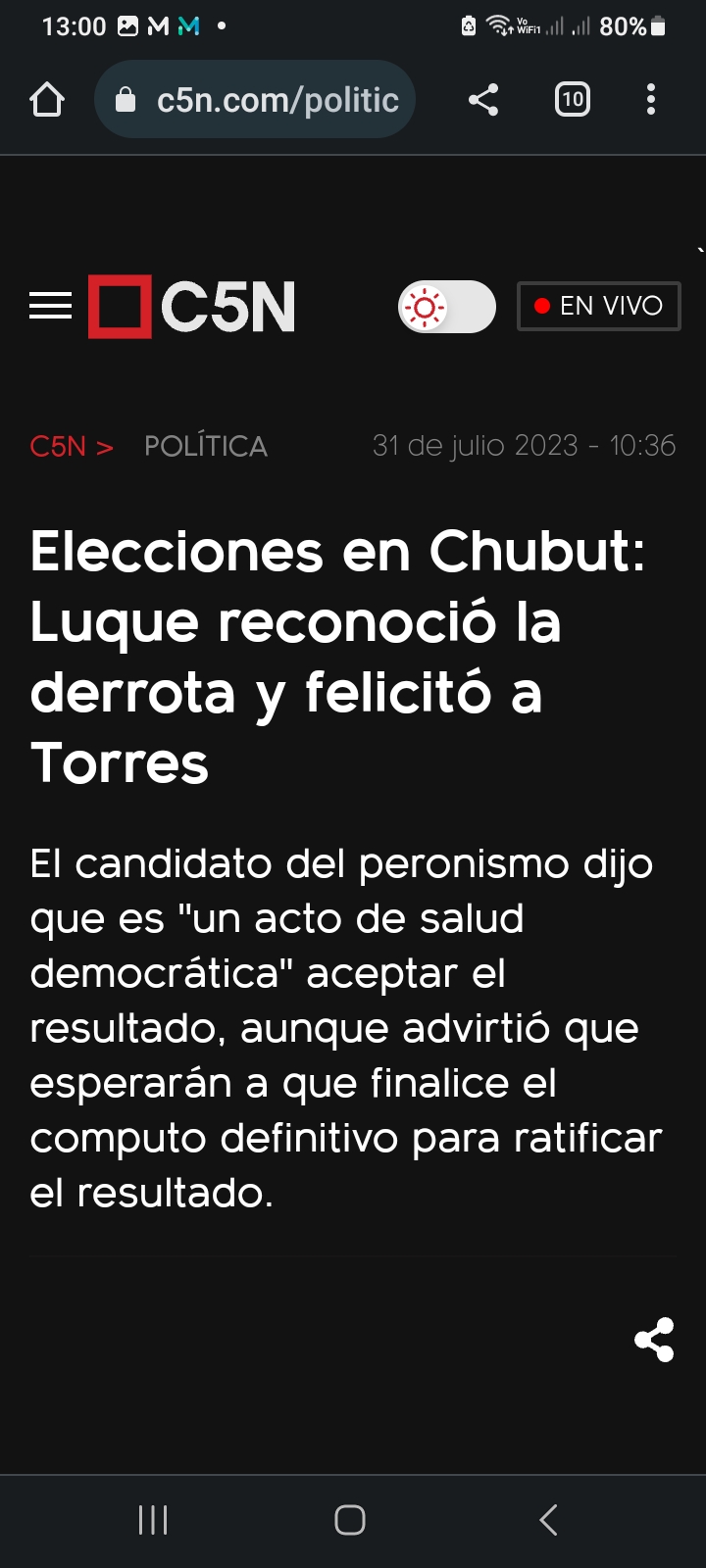This screenshot has width=706, height=1568.
Task: Go to the browser home page
Action: (47, 100)
